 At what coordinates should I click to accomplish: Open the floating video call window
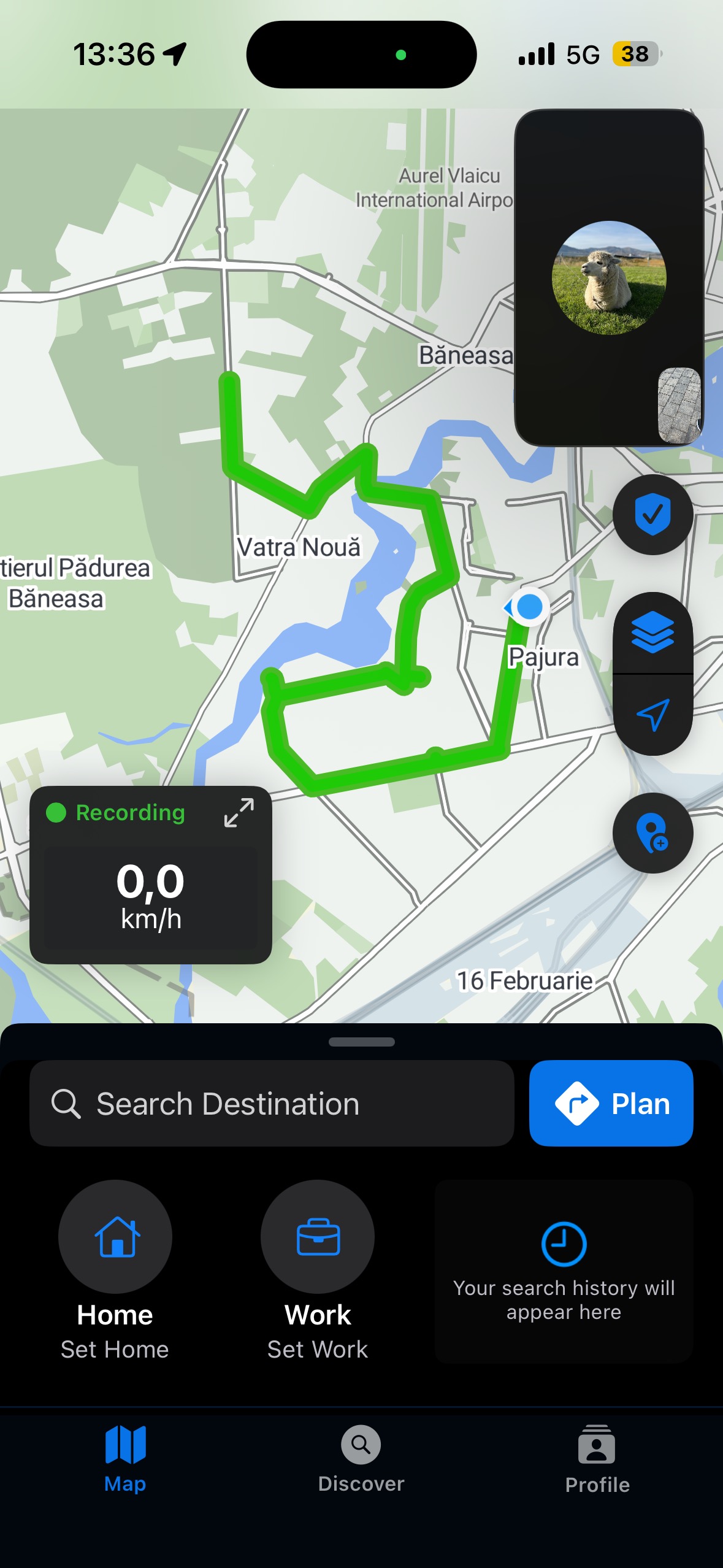[x=609, y=277]
